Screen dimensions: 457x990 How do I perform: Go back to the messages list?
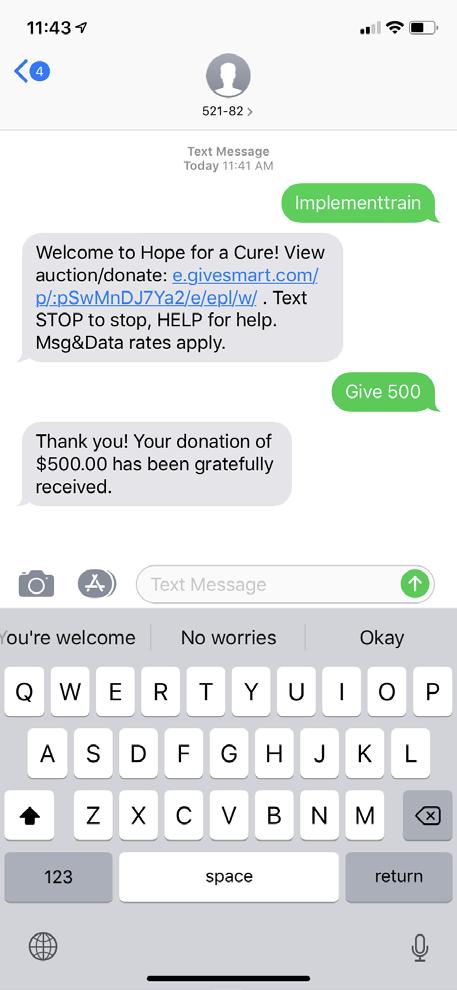(x=32, y=71)
